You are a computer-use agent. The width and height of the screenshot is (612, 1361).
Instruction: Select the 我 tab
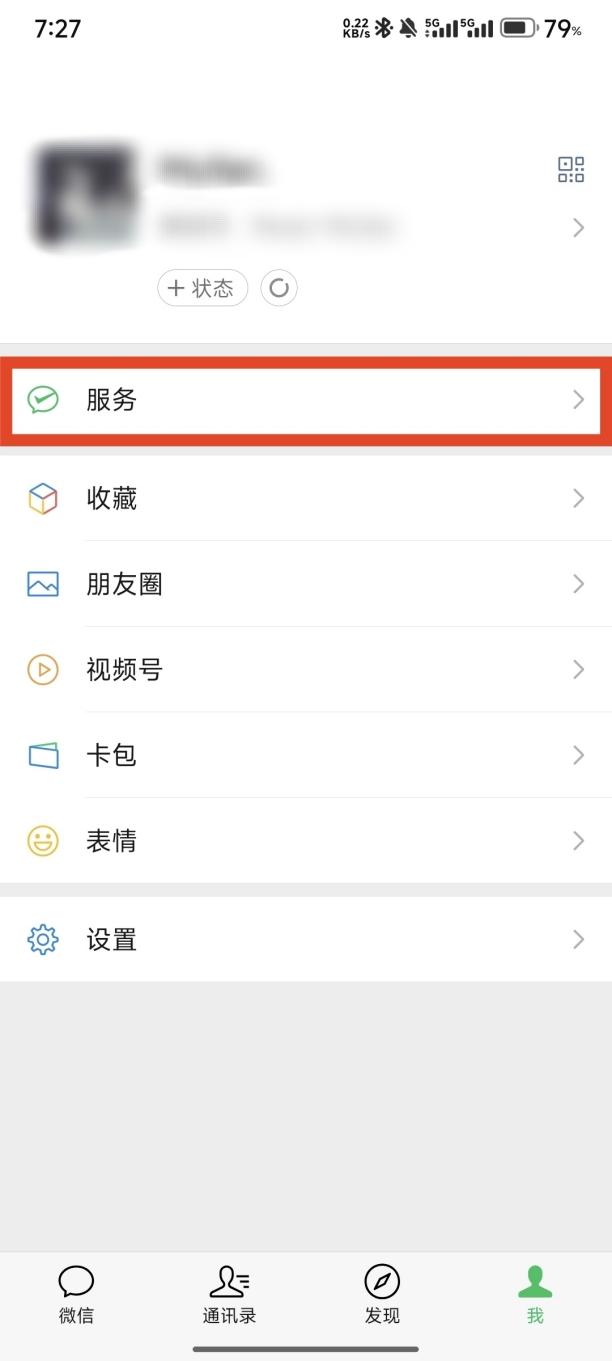click(535, 1295)
